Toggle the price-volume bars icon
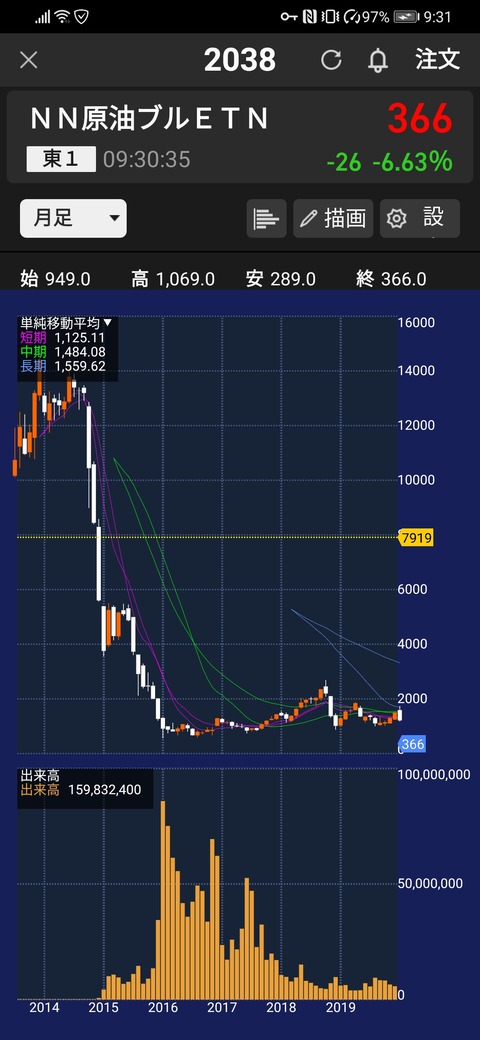The width and height of the screenshot is (480, 1040). (x=267, y=218)
